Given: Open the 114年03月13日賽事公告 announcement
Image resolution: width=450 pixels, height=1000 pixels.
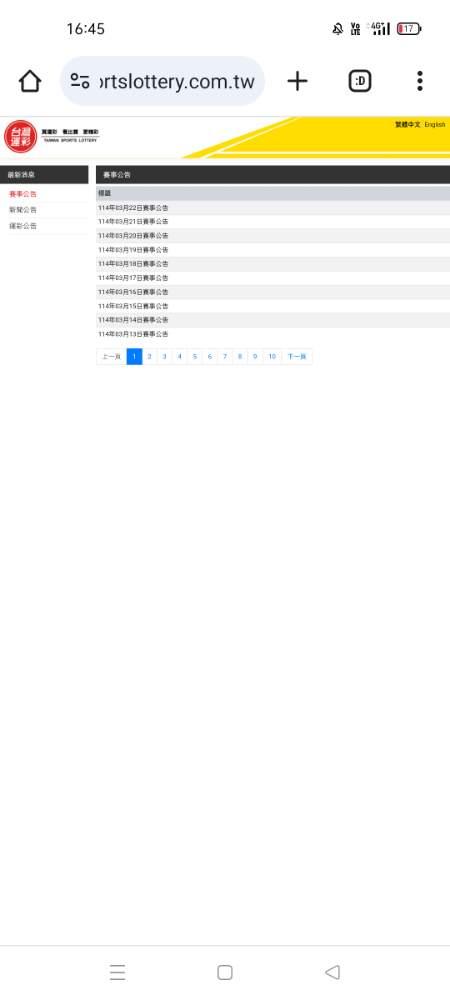Looking at the screenshot, I should (133, 334).
